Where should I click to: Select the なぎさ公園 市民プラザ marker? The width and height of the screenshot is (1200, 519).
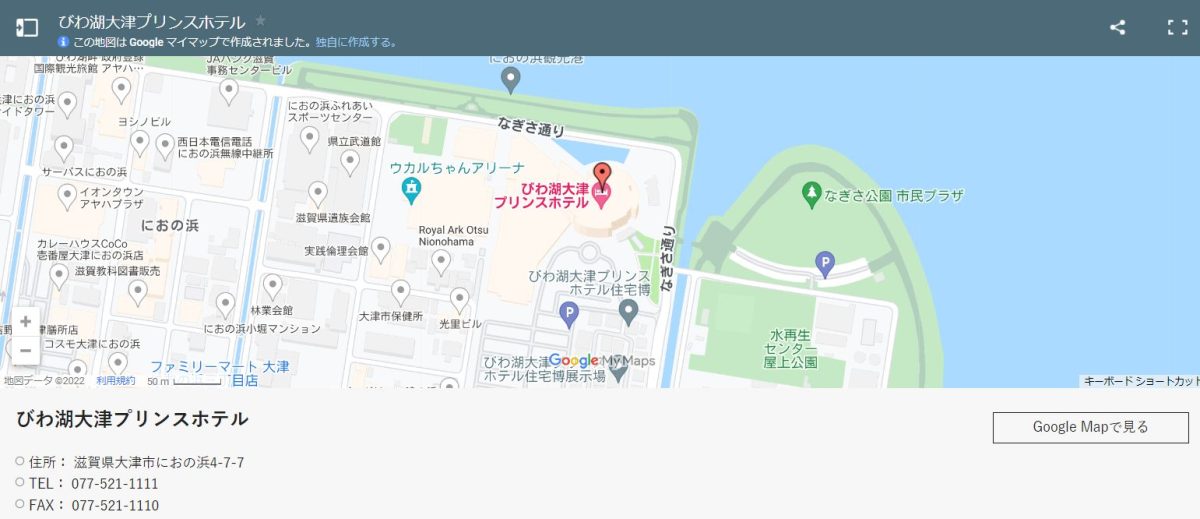coord(812,192)
